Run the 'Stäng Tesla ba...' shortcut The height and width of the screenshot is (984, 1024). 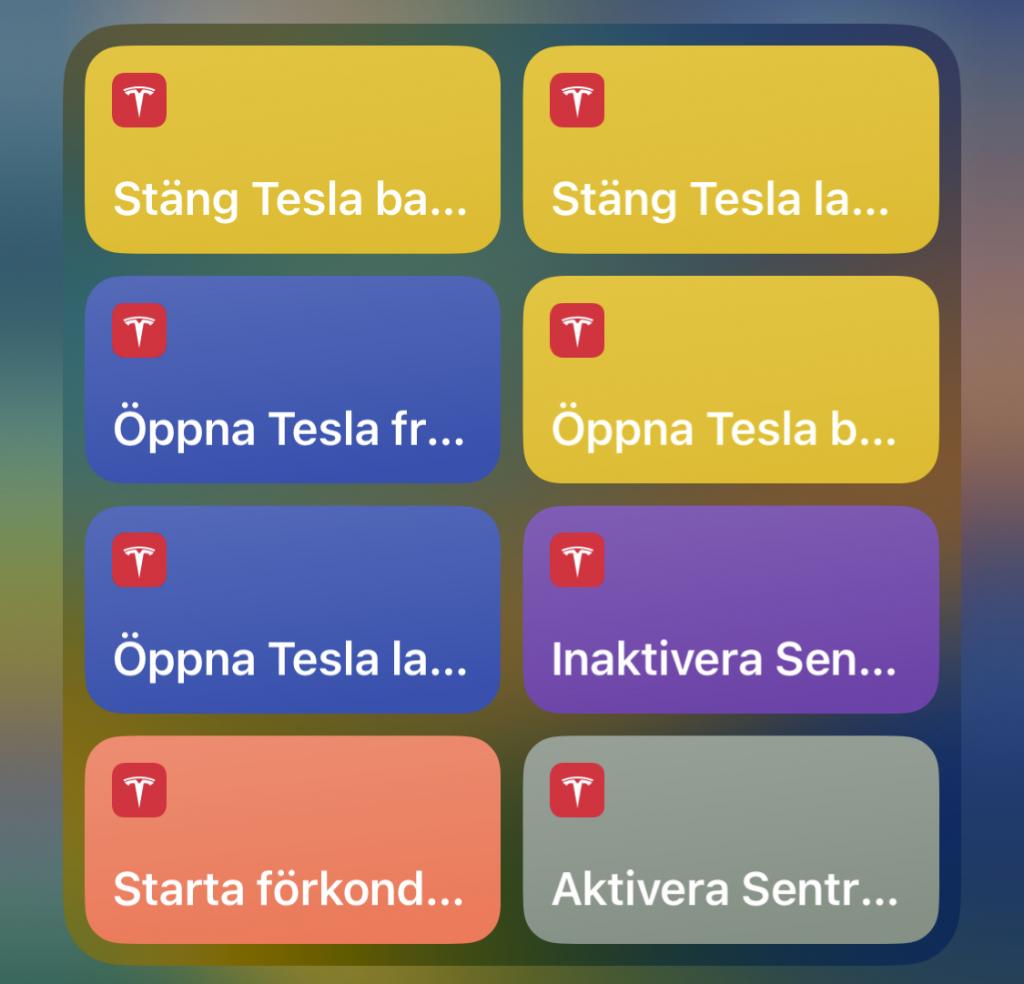click(292, 150)
